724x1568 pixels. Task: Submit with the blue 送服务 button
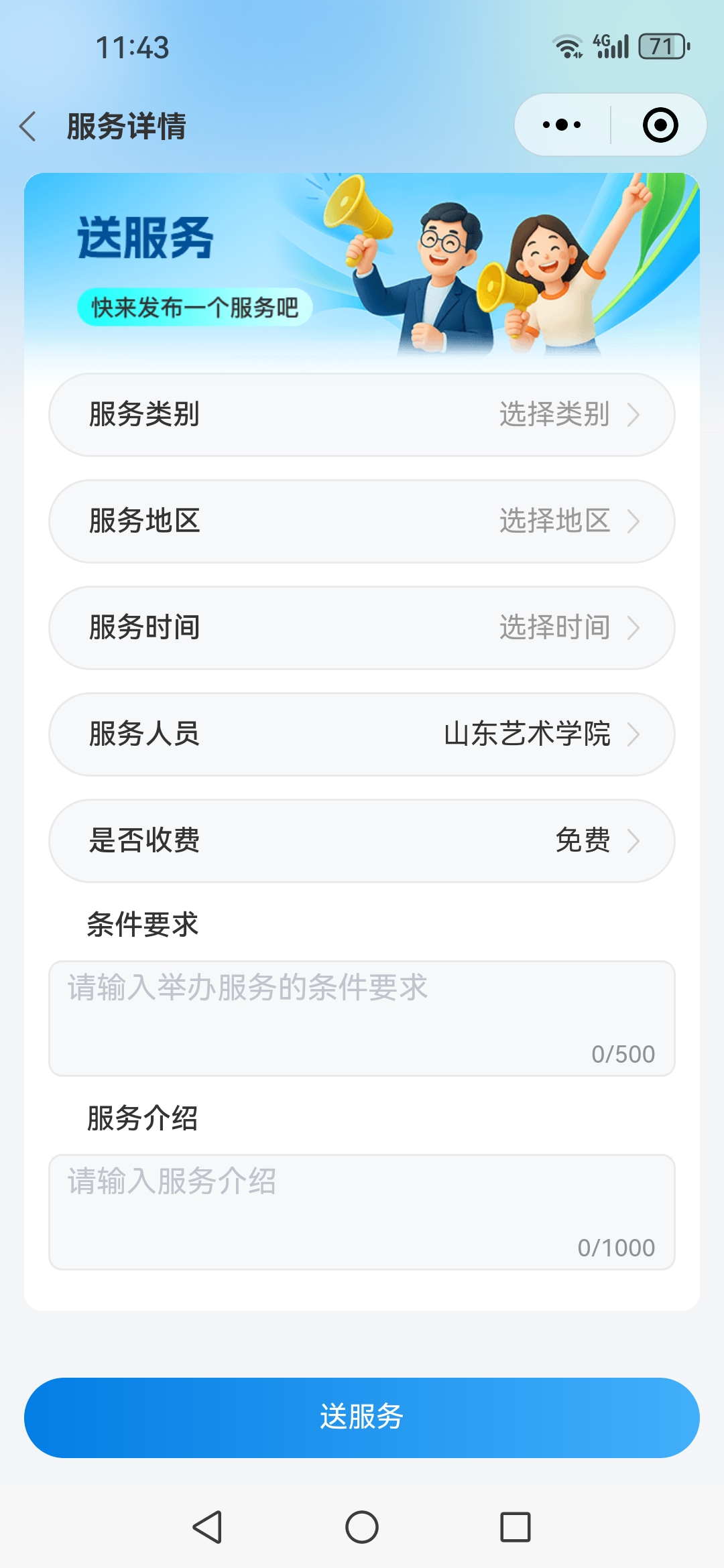click(x=362, y=1417)
